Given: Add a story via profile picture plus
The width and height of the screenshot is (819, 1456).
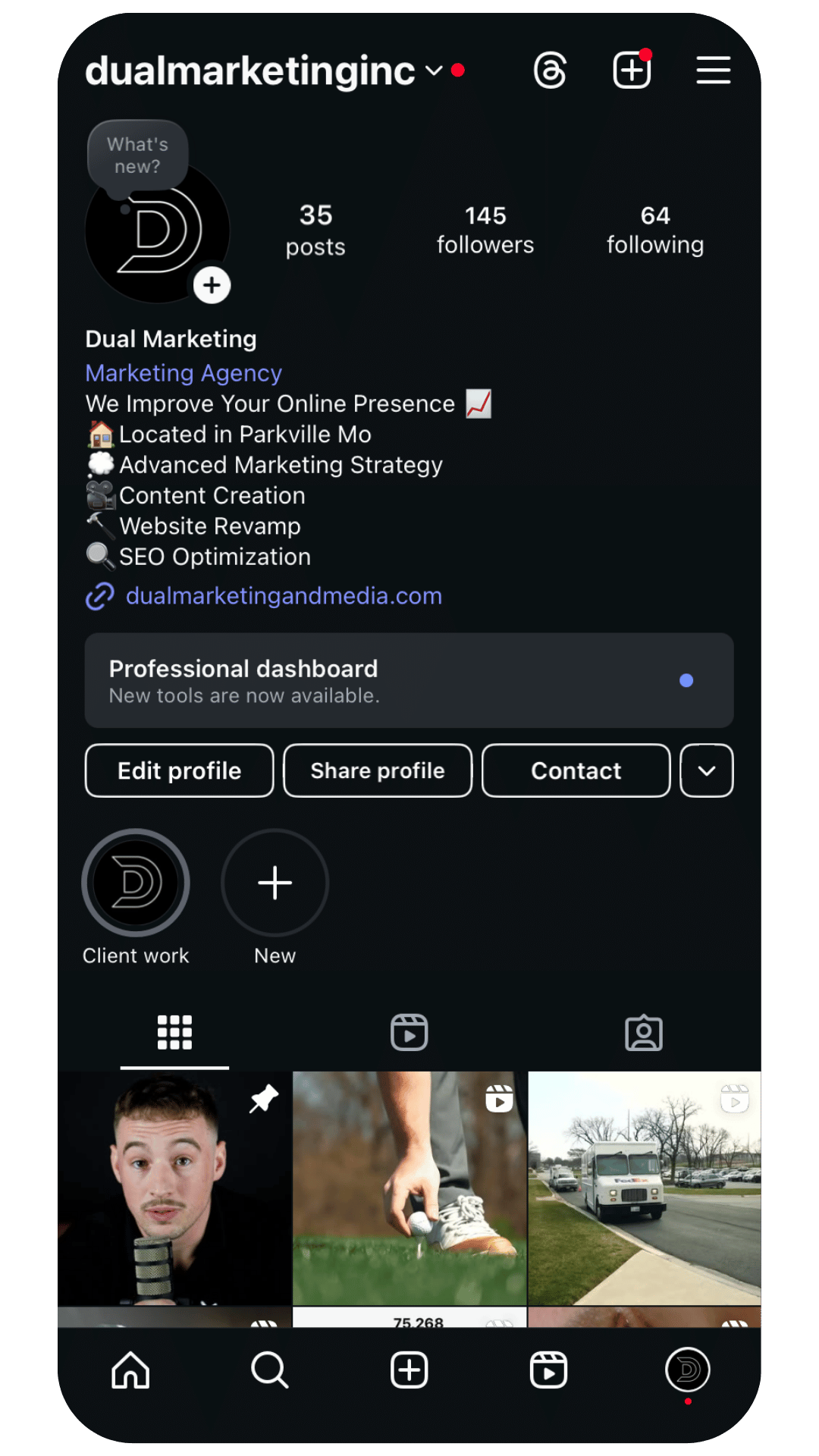Looking at the screenshot, I should coord(212,286).
